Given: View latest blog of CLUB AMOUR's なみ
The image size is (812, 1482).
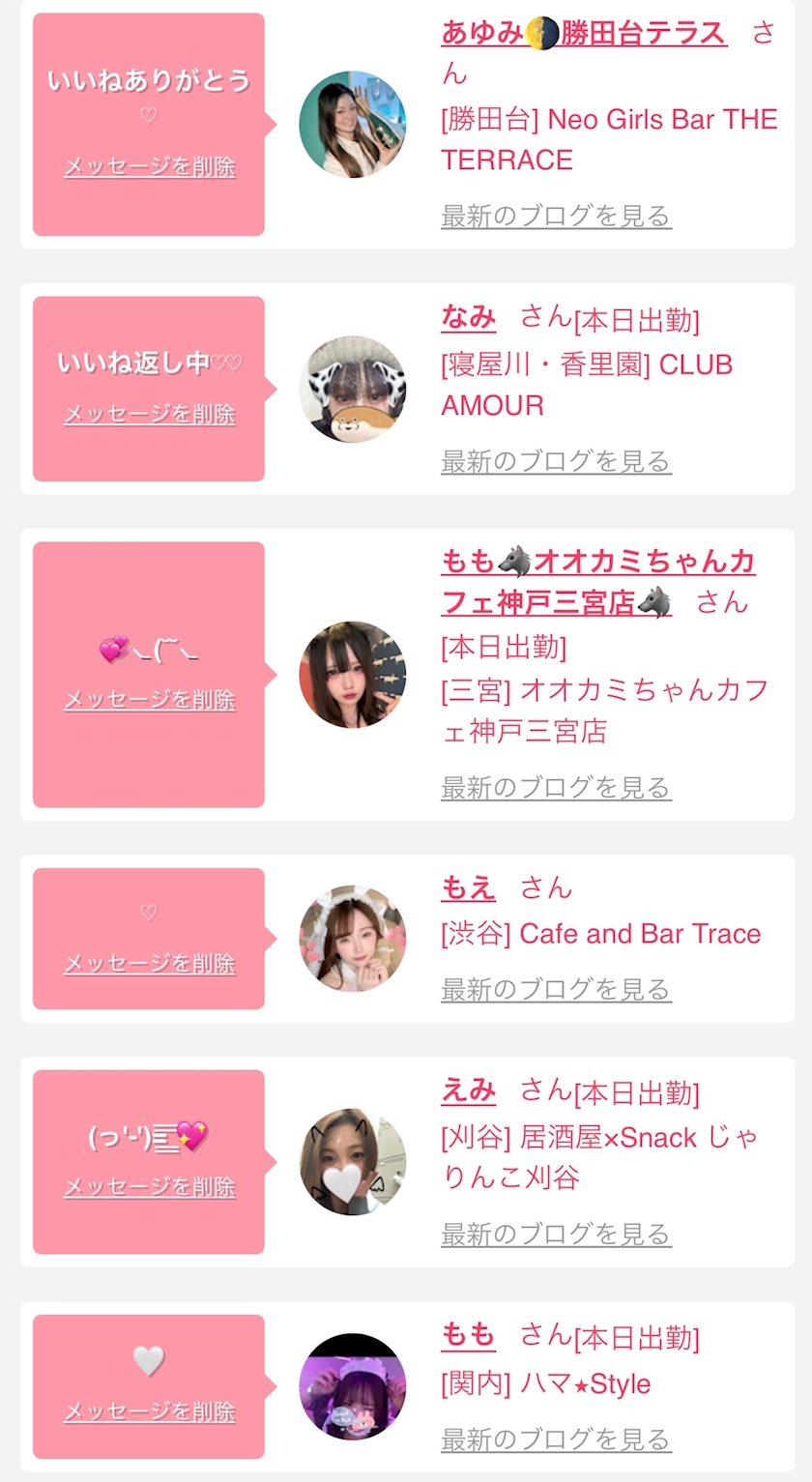Looking at the screenshot, I should point(556,461).
